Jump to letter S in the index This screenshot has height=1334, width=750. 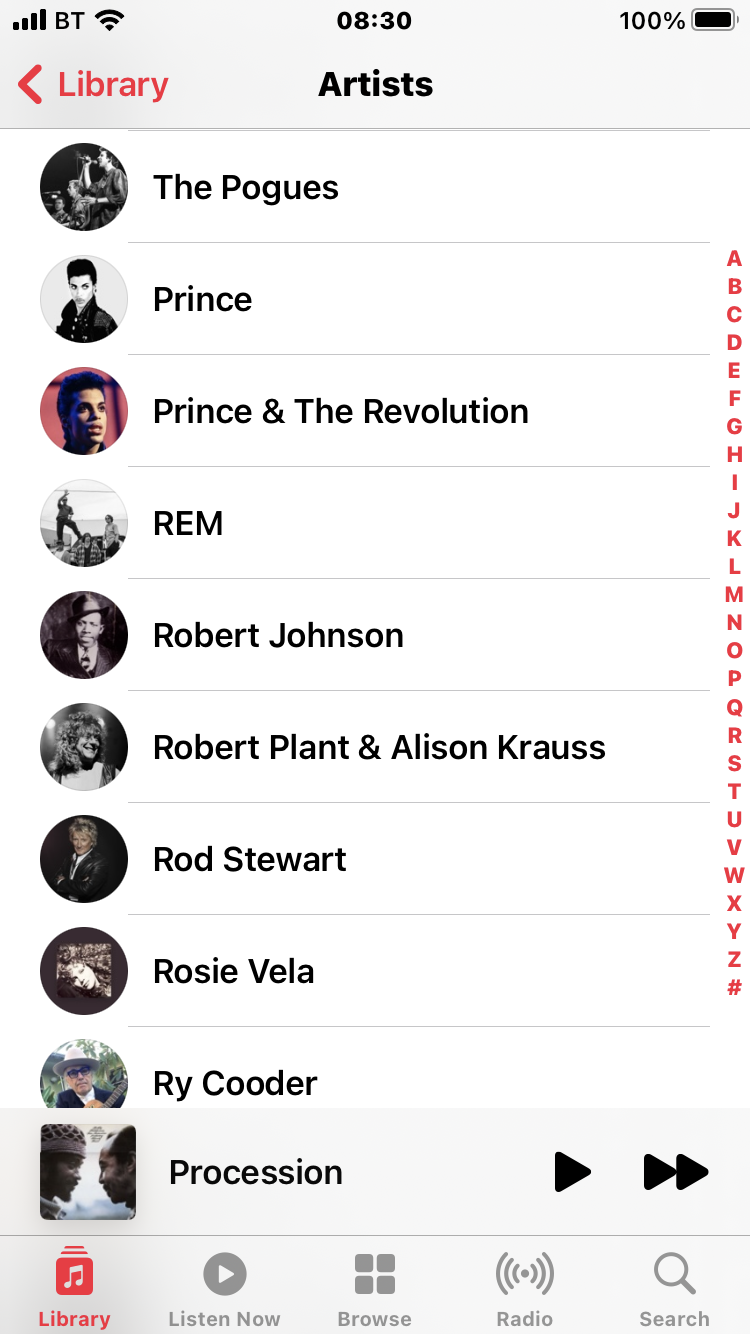[734, 764]
